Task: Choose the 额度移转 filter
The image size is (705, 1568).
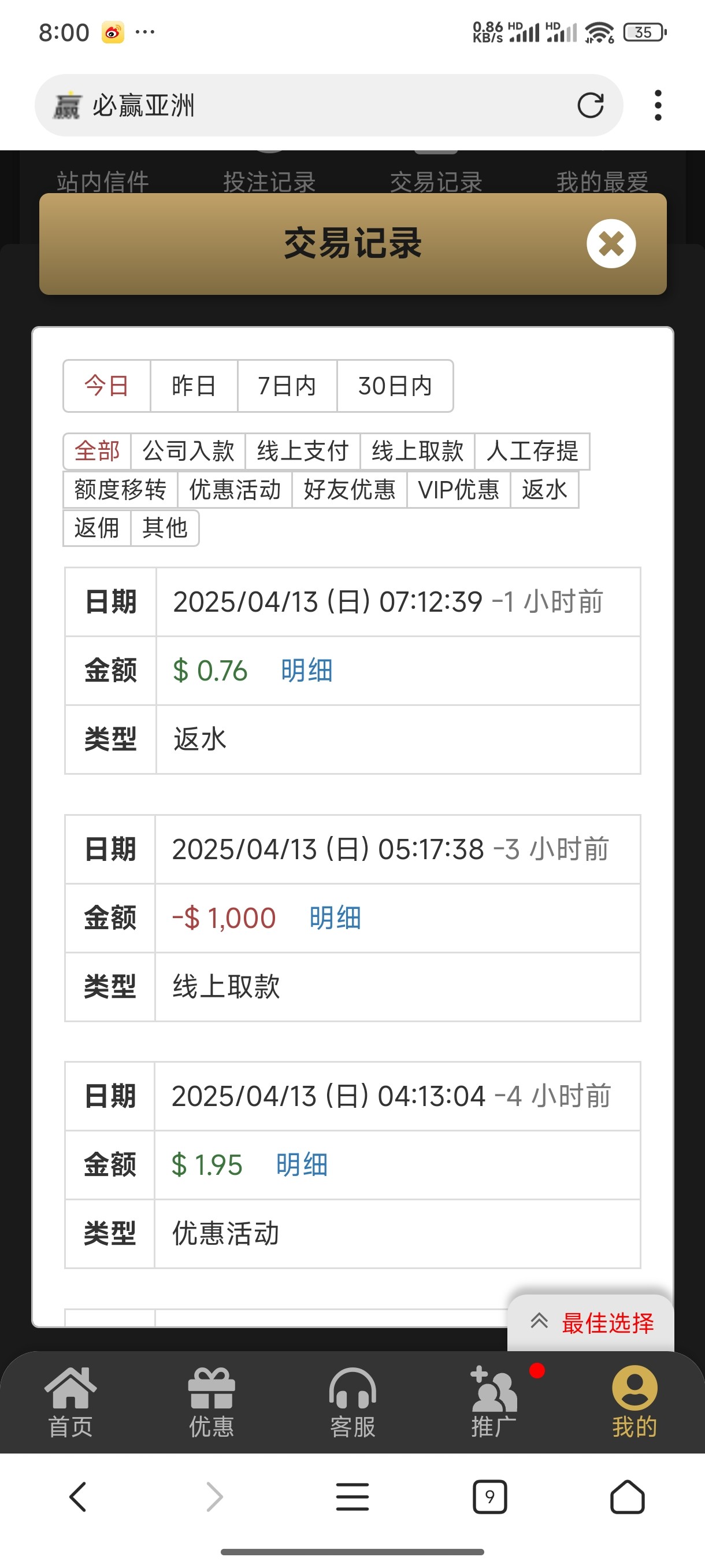Action: tap(120, 489)
